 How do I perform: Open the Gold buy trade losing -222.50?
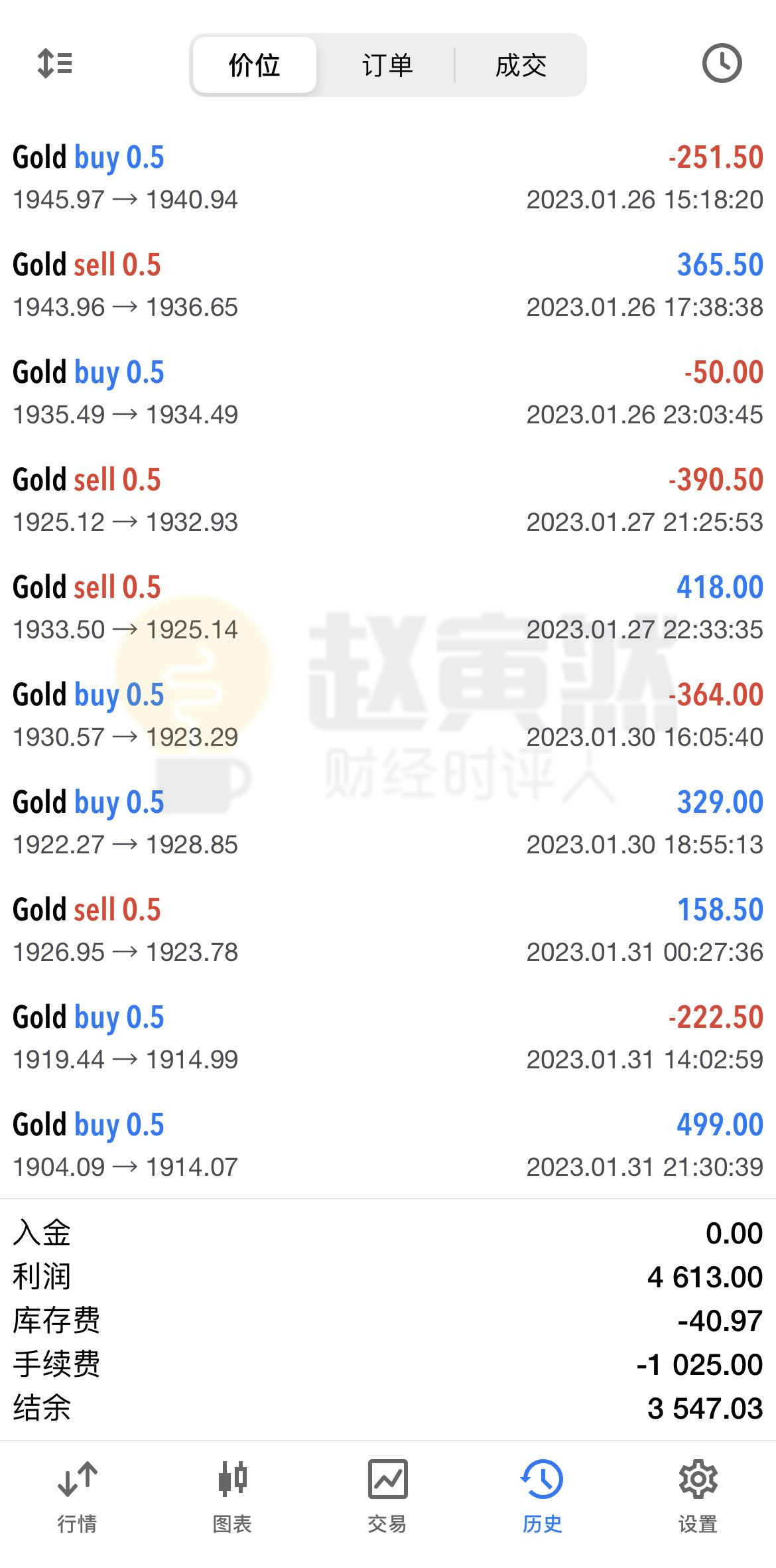pyautogui.click(x=388, y=1037)
